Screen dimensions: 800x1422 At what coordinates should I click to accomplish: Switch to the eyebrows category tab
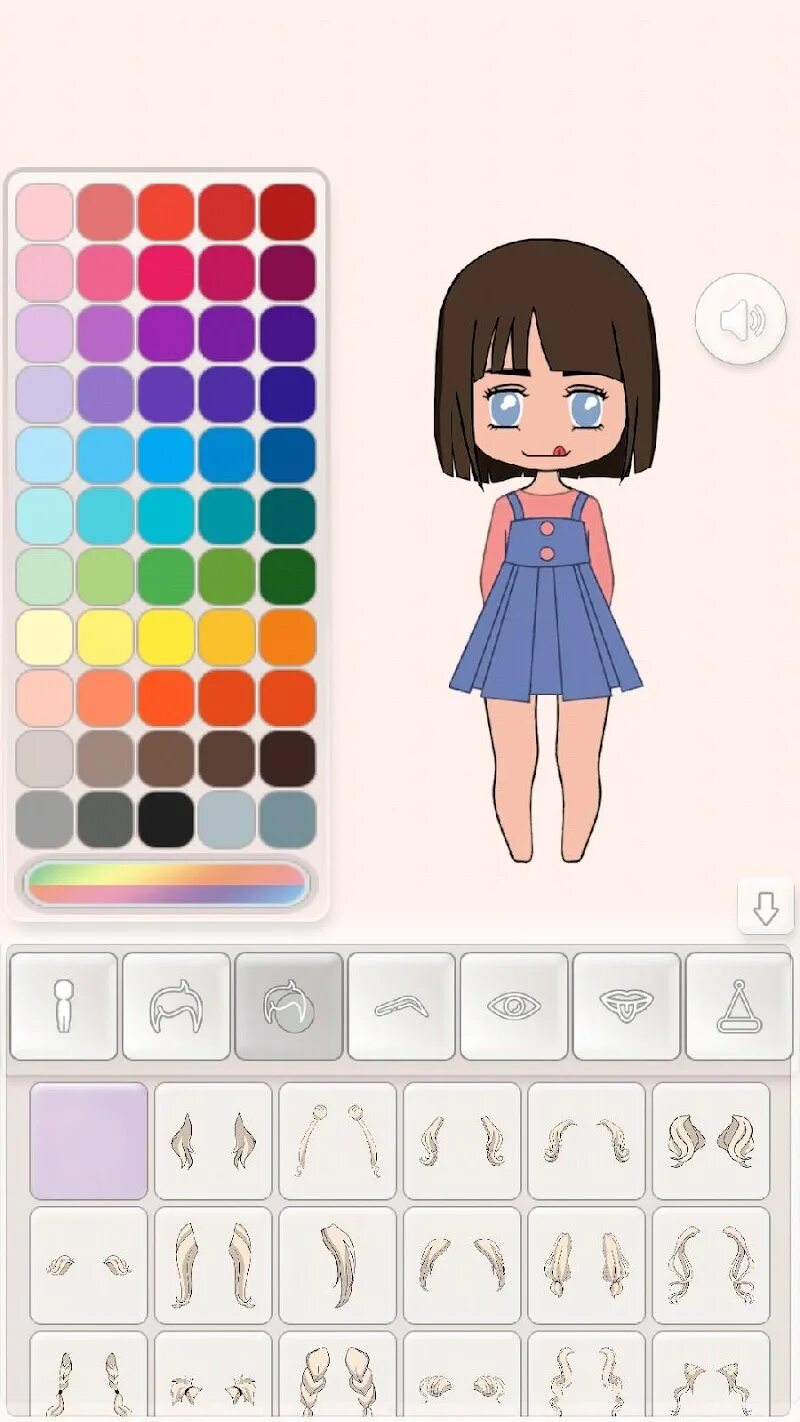(401, 1006)
